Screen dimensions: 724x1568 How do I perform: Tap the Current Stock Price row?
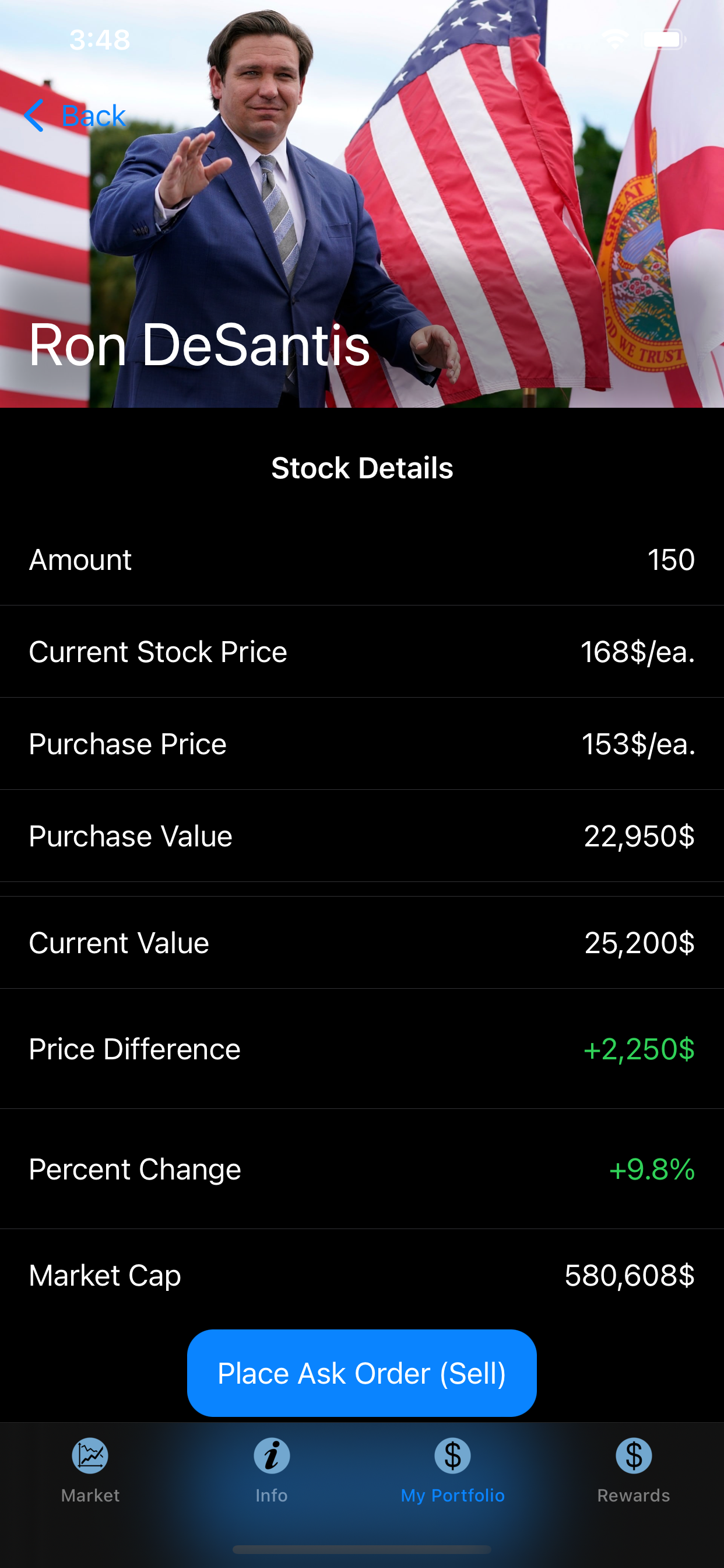pyautogui.click(x=361, y=652)
